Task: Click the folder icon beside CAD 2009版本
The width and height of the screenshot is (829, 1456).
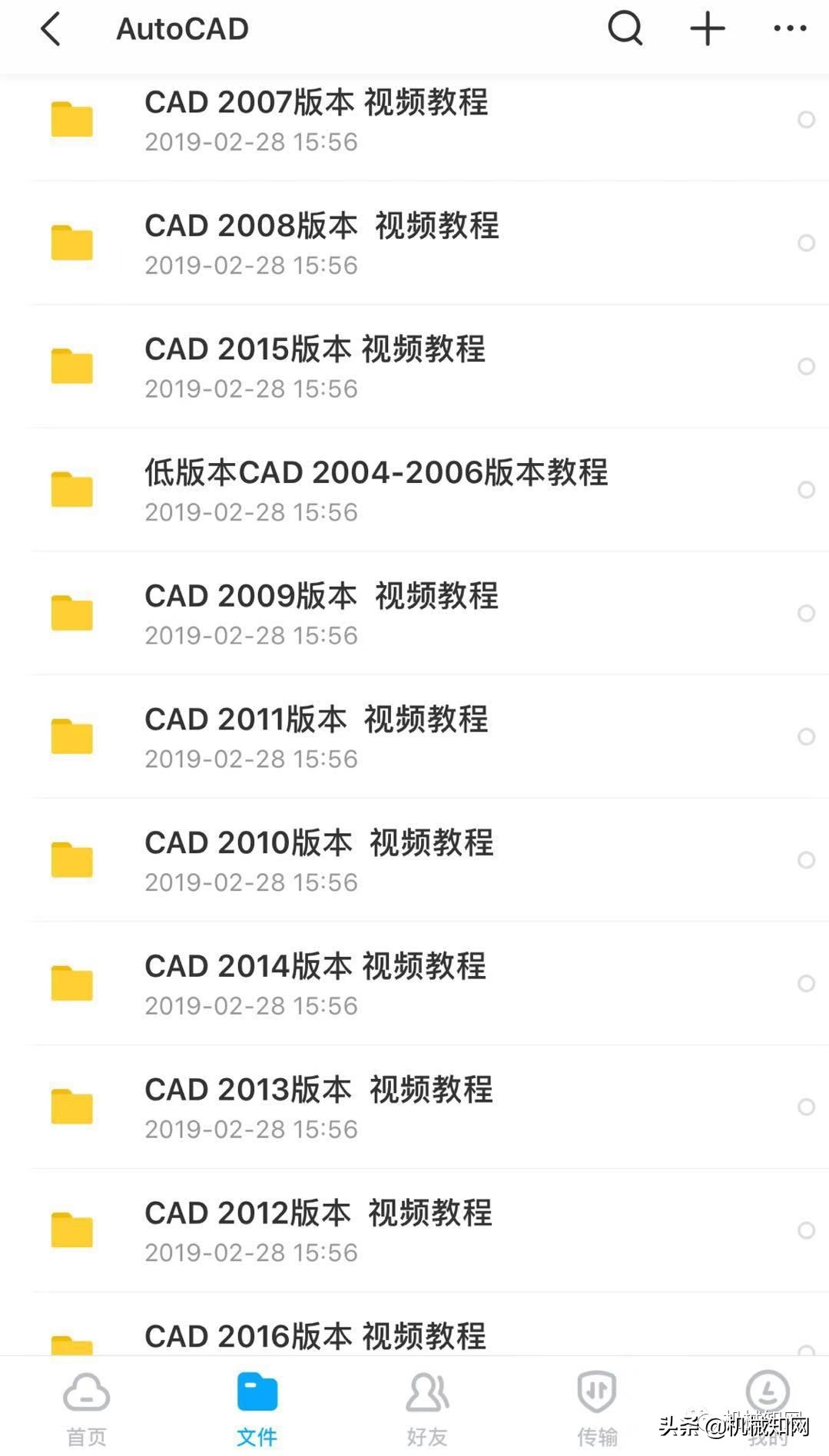Action: 71,613
